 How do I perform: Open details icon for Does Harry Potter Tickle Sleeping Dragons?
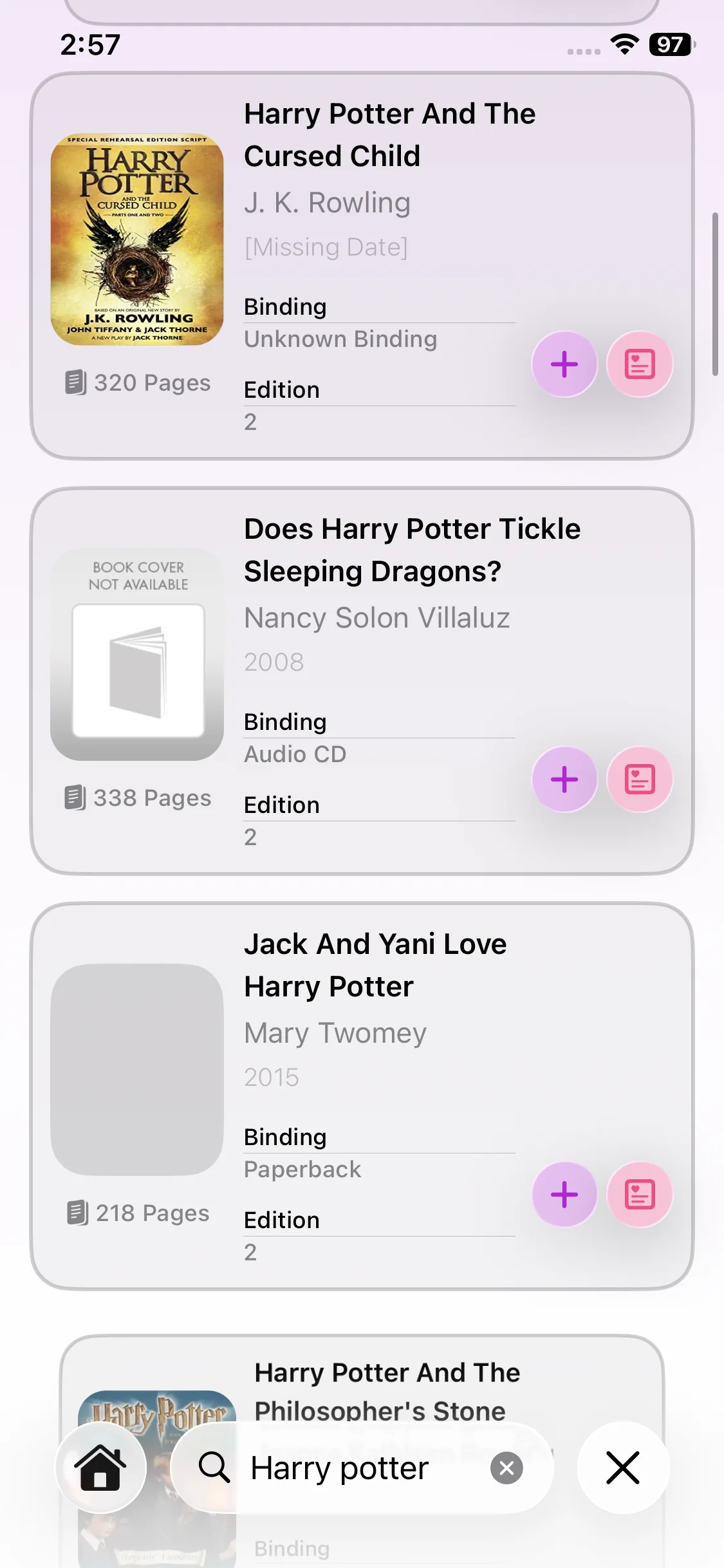coord(640,779)
